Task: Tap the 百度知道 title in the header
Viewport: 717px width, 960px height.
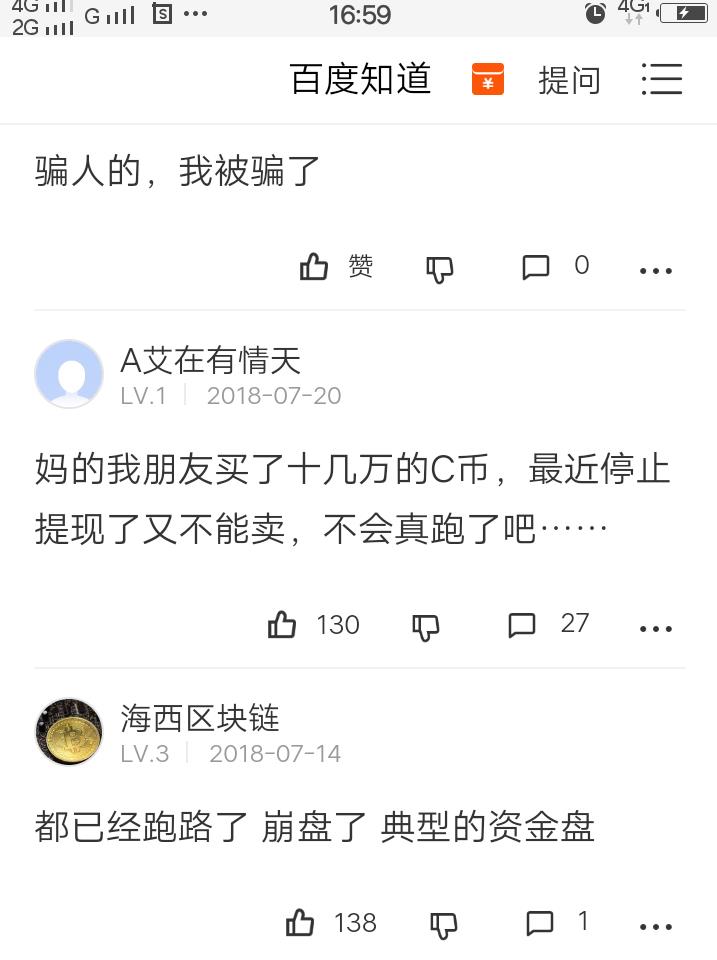Action: pos(360,79)
